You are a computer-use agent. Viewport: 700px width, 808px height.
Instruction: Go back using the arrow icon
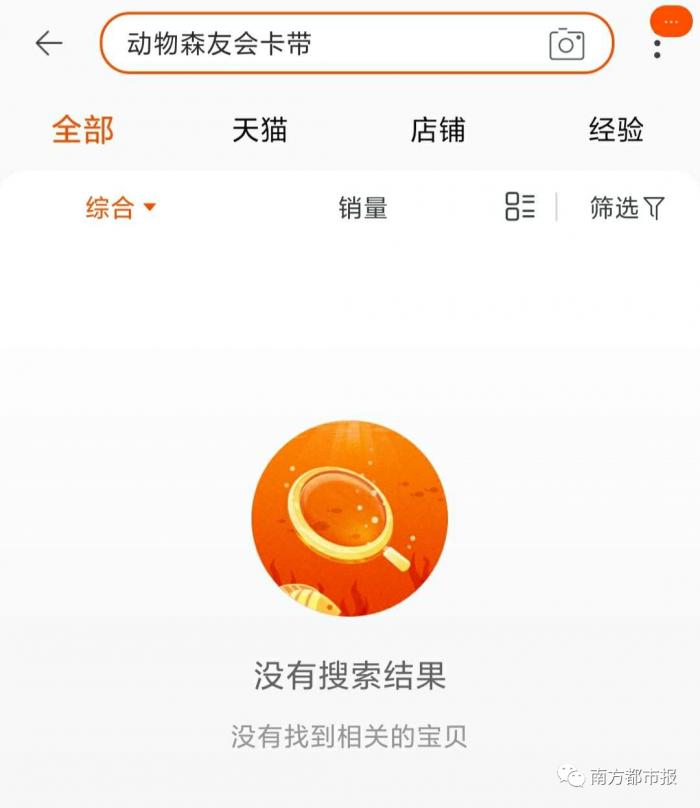coord(48,43)
